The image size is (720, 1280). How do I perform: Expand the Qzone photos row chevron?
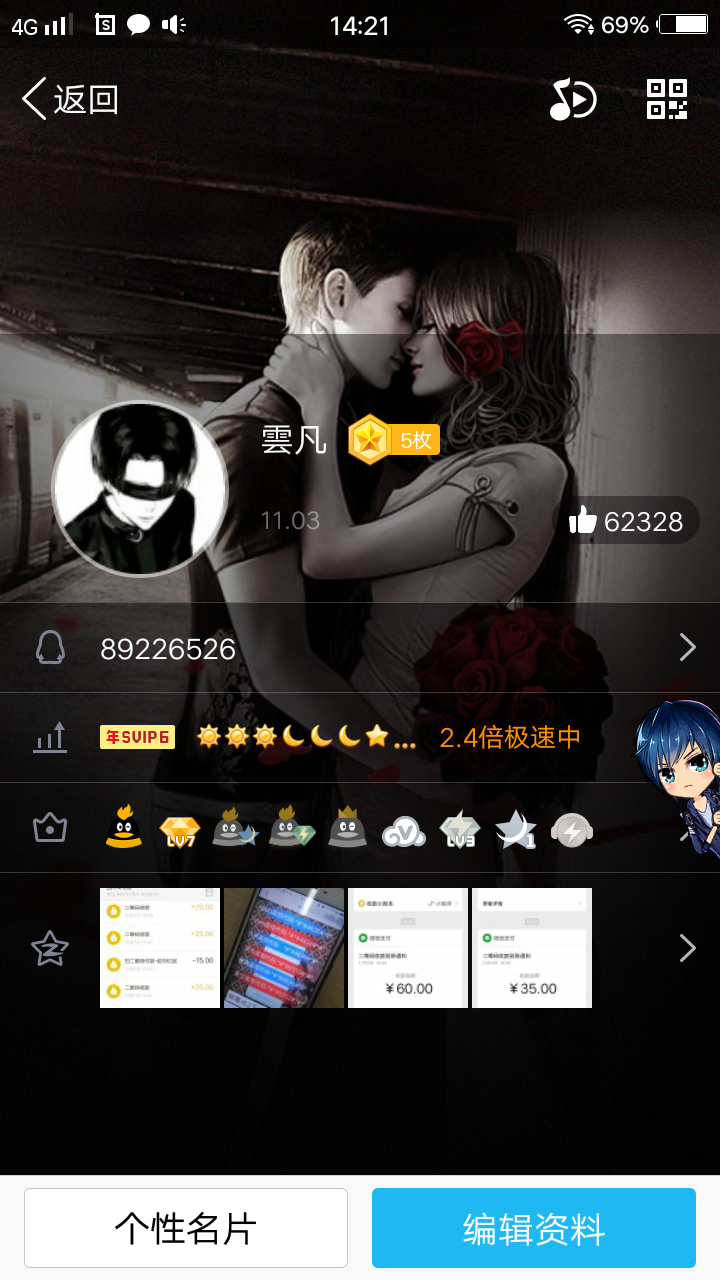point(687,948)
